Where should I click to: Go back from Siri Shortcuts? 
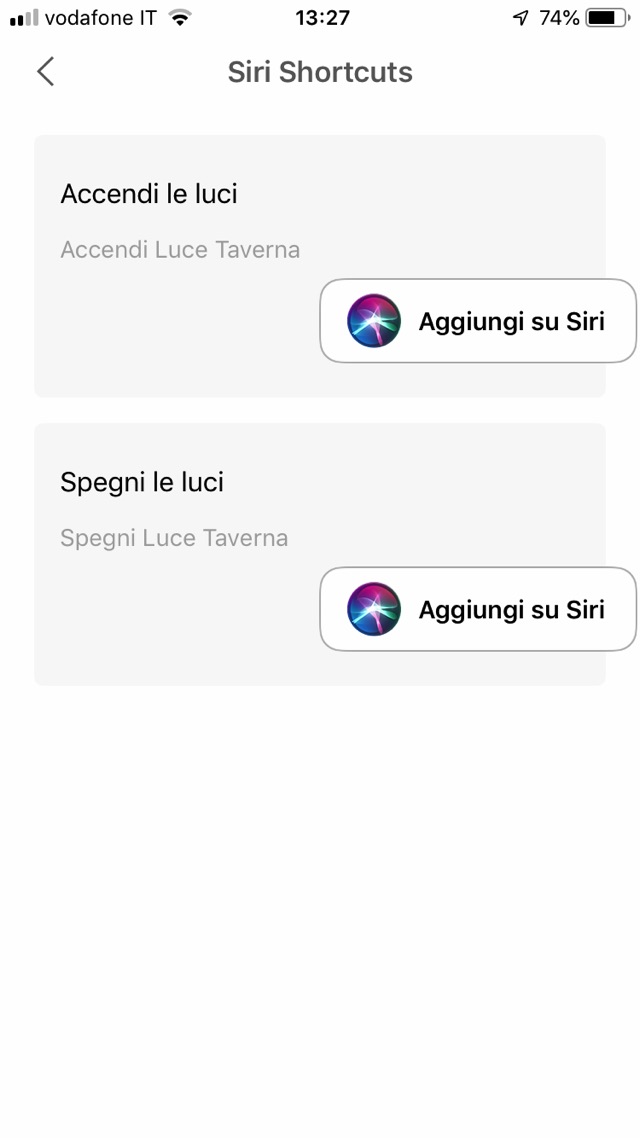click(x=45, y=72)
